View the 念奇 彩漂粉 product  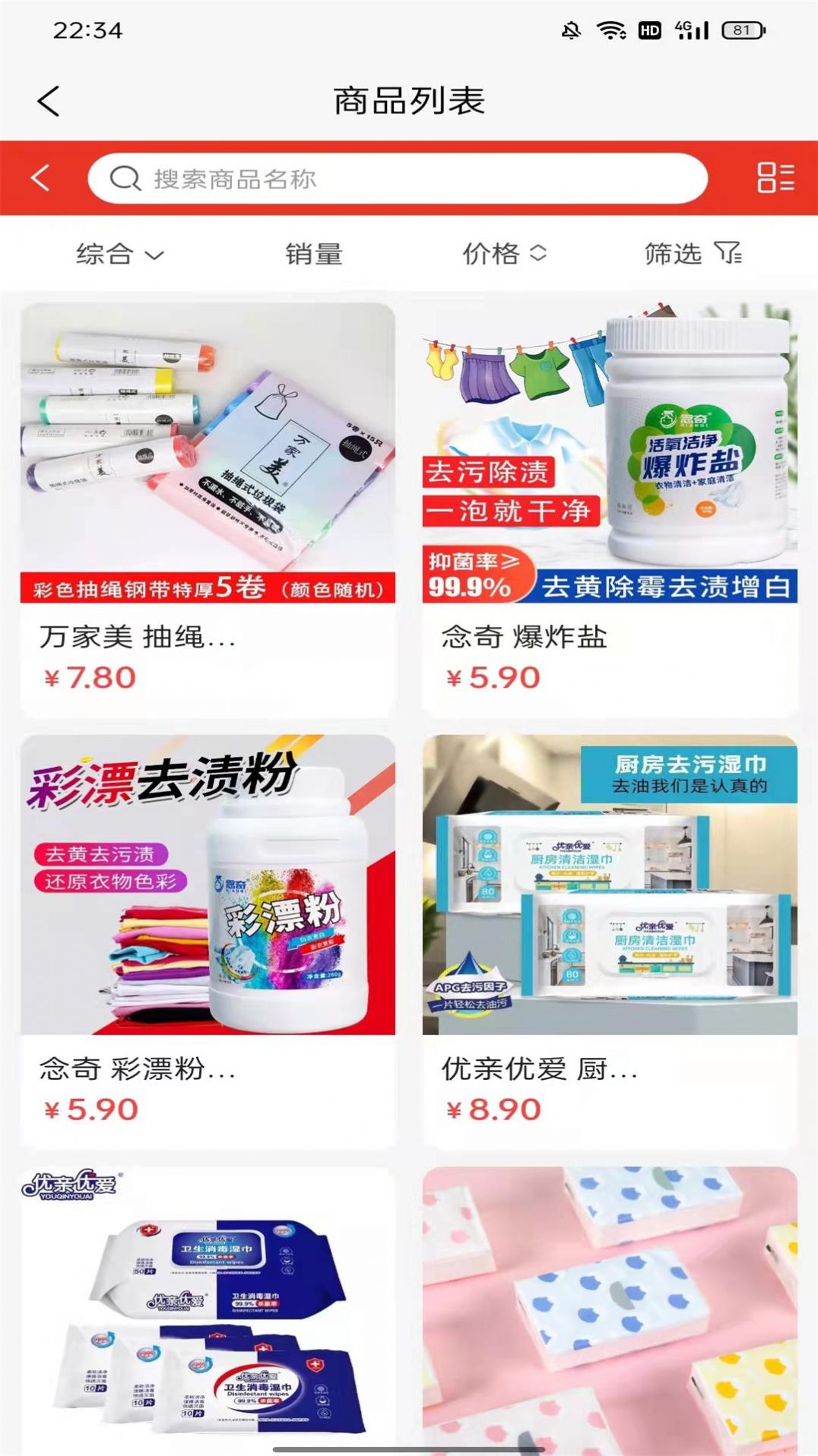tap(208, 941)
